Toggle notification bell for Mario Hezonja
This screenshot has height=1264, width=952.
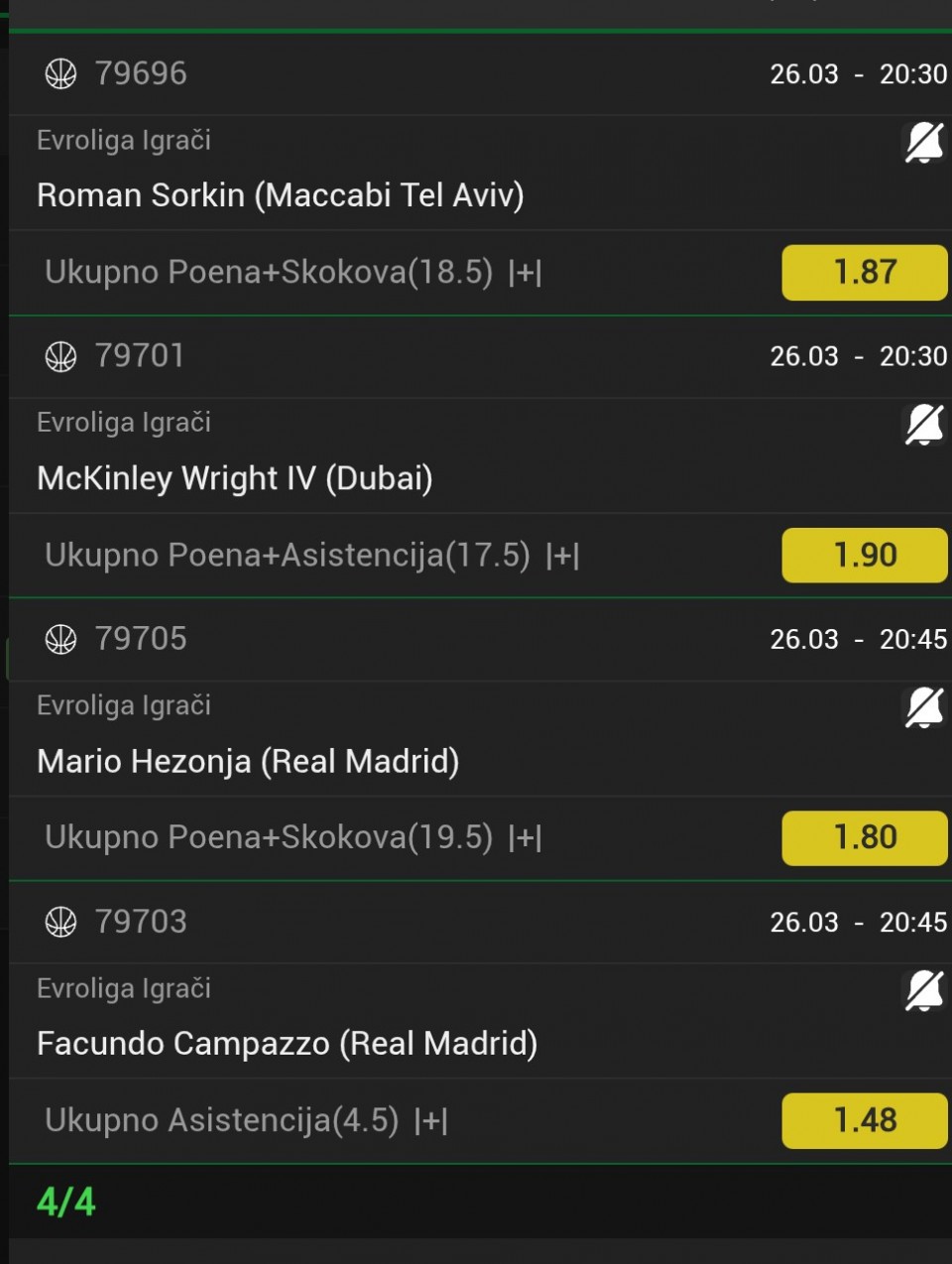point(923,707)
